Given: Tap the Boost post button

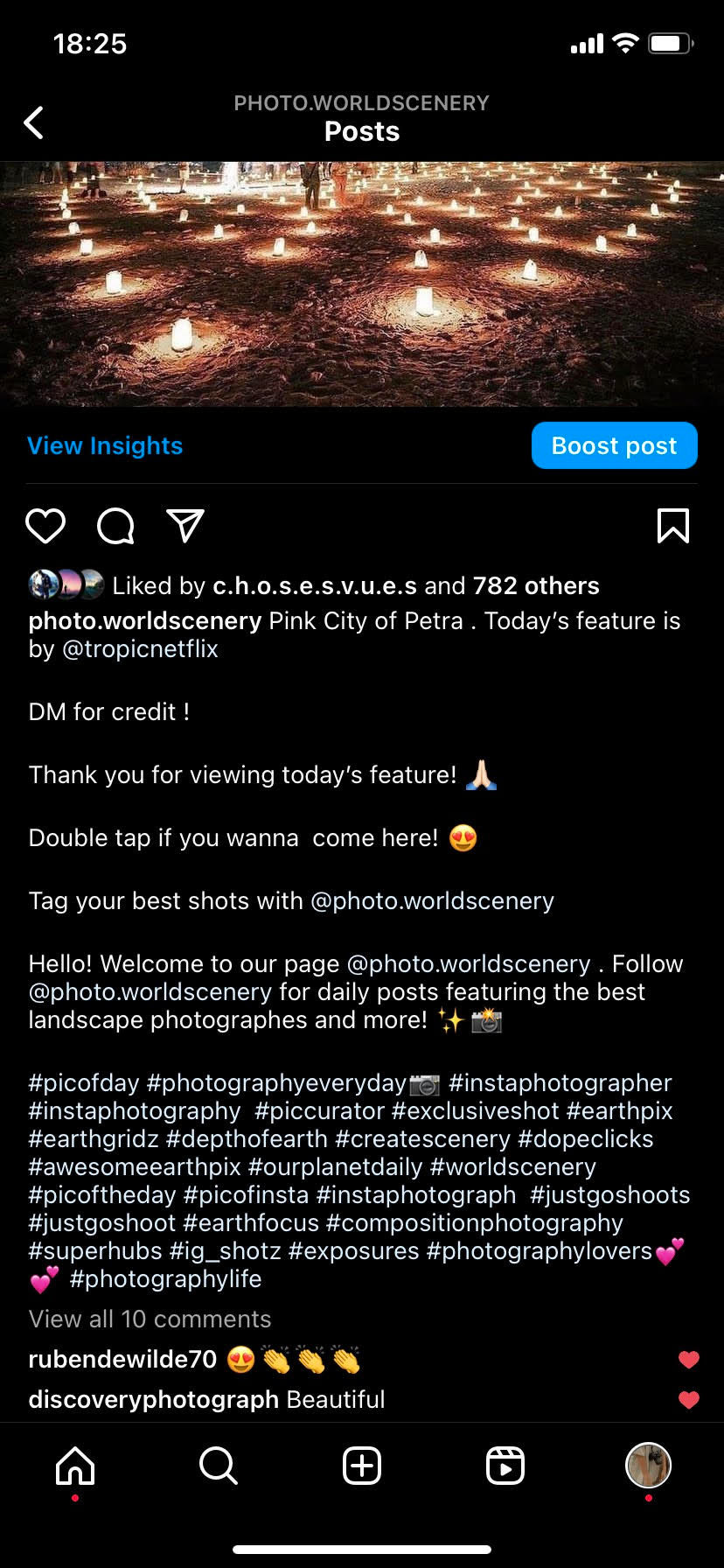Looking at the screenshot, I should pyautogui.click(x=614, y=445).
